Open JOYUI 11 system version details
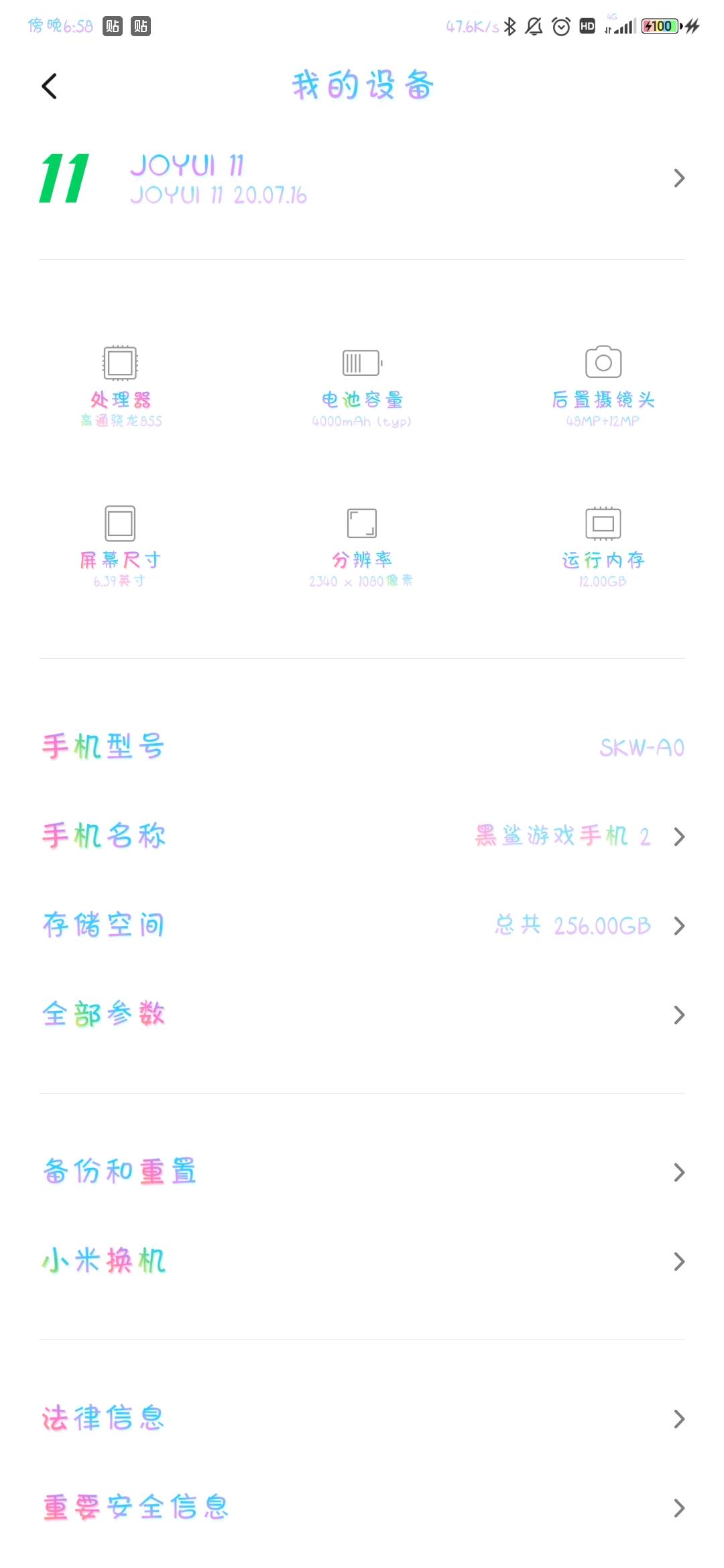This screenshot has height=1568, width=724. (x=362, y=179)
